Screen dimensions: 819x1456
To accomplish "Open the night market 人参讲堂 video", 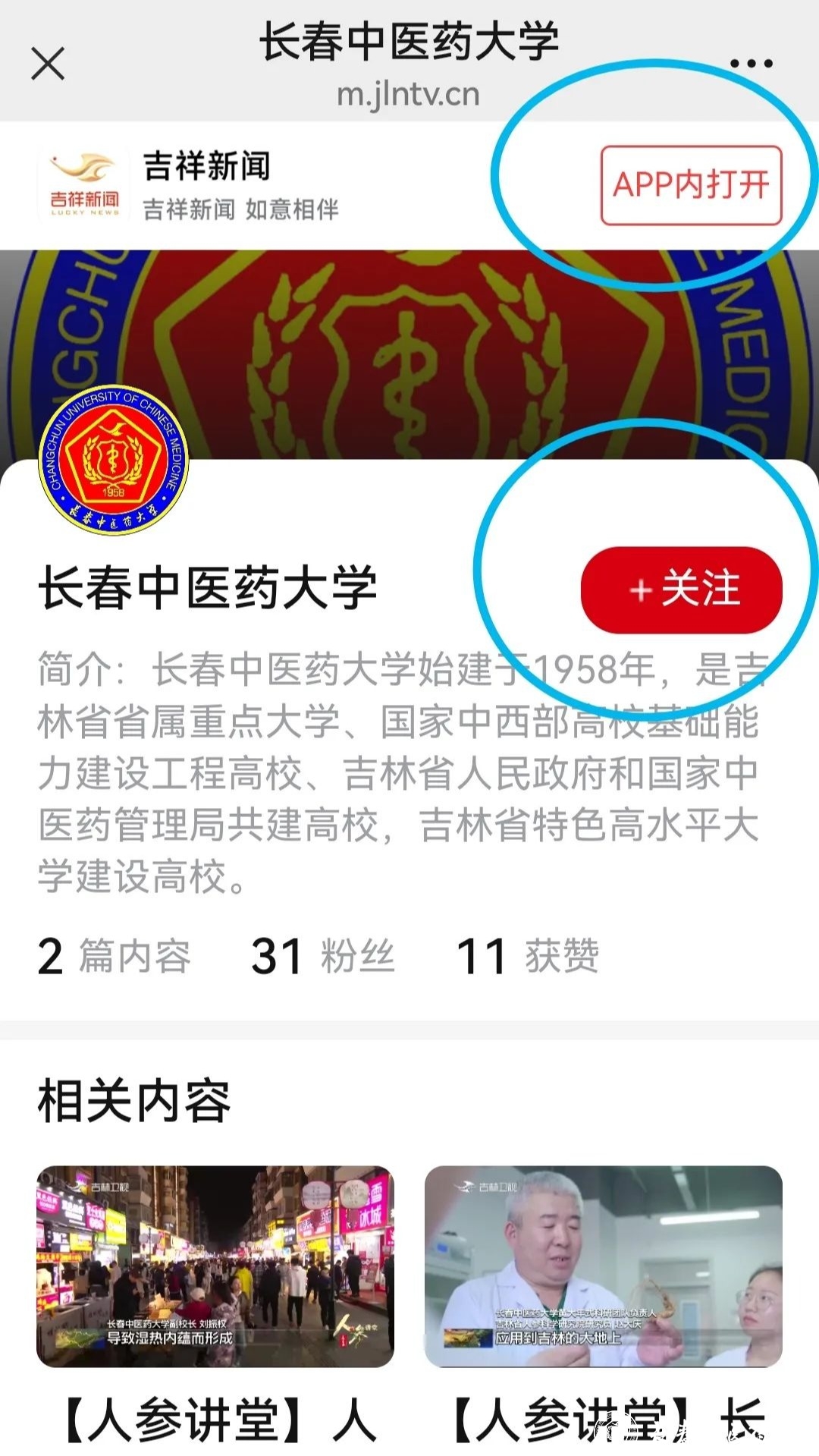I will pyautogui.click(x=215, y=1266).
